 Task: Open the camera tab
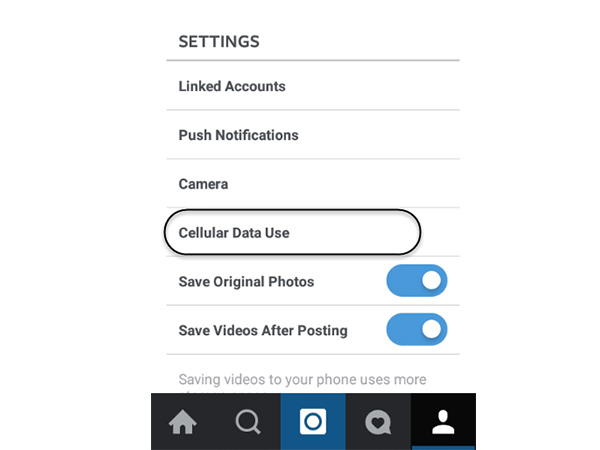click(313, 422)
